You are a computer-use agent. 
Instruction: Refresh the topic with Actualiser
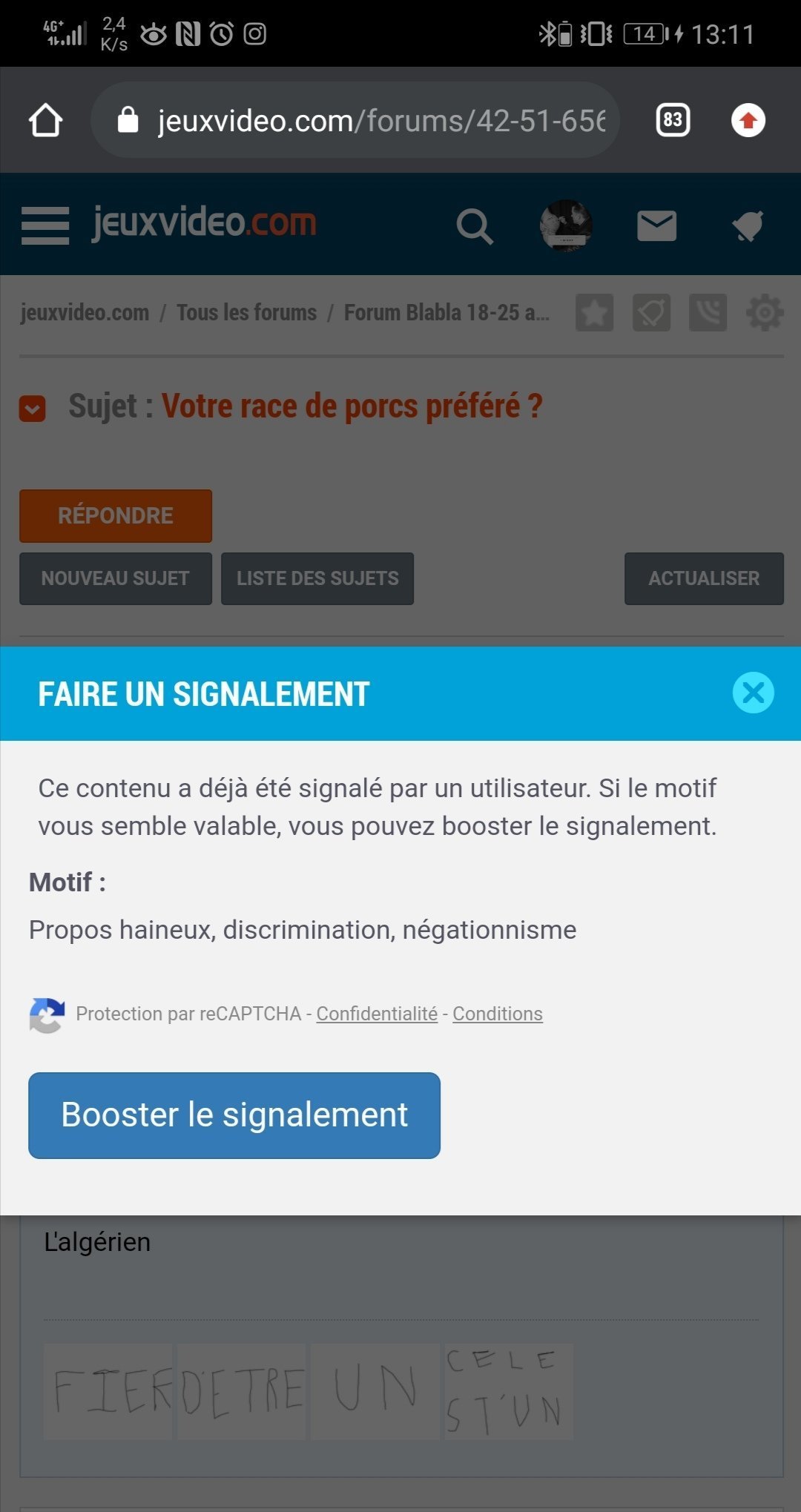(x=704, y=578)
